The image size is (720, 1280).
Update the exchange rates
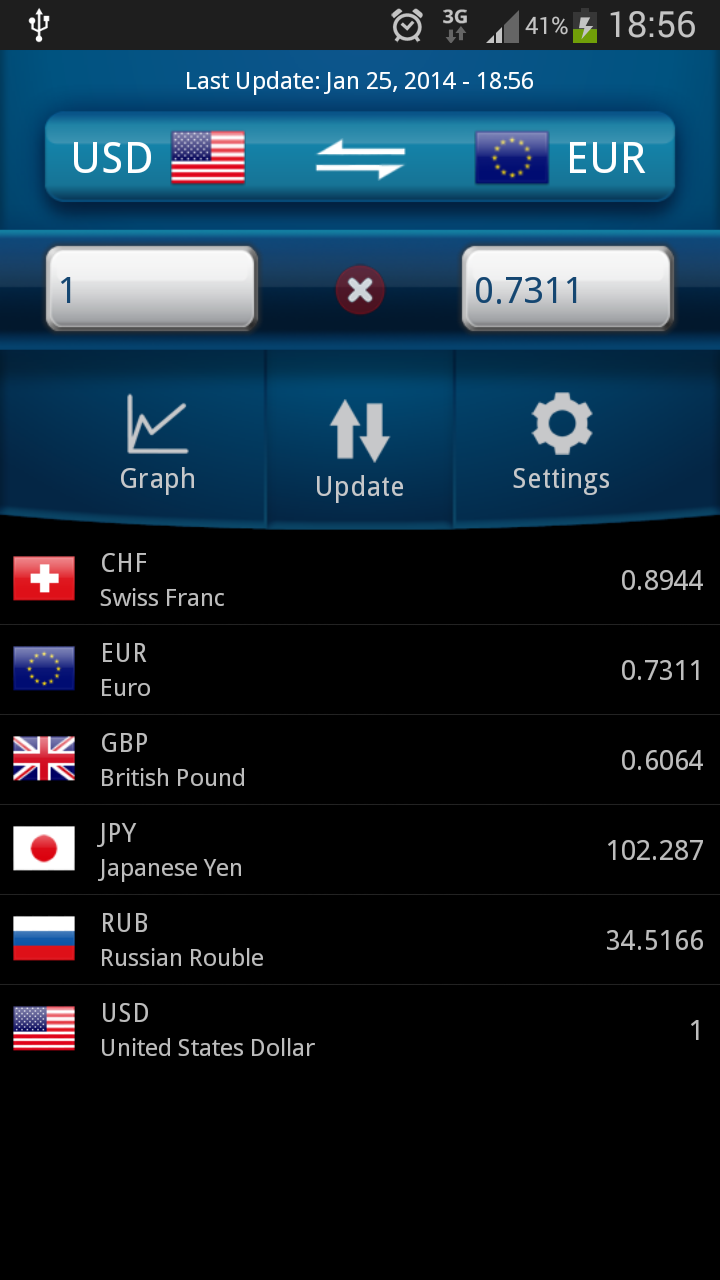360,448
